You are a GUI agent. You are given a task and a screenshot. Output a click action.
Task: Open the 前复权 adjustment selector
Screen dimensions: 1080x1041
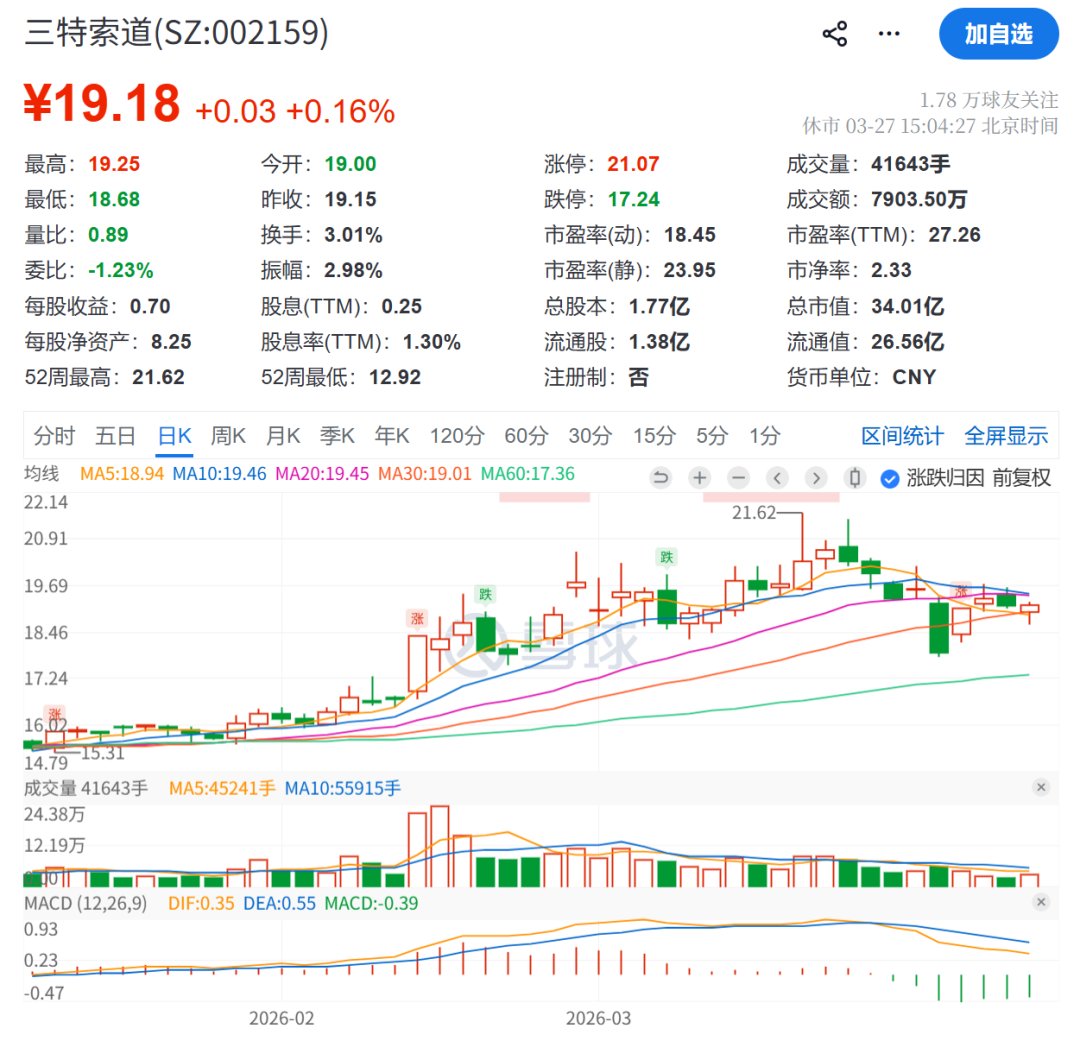pyautogui.click(x=1021, y=478)
